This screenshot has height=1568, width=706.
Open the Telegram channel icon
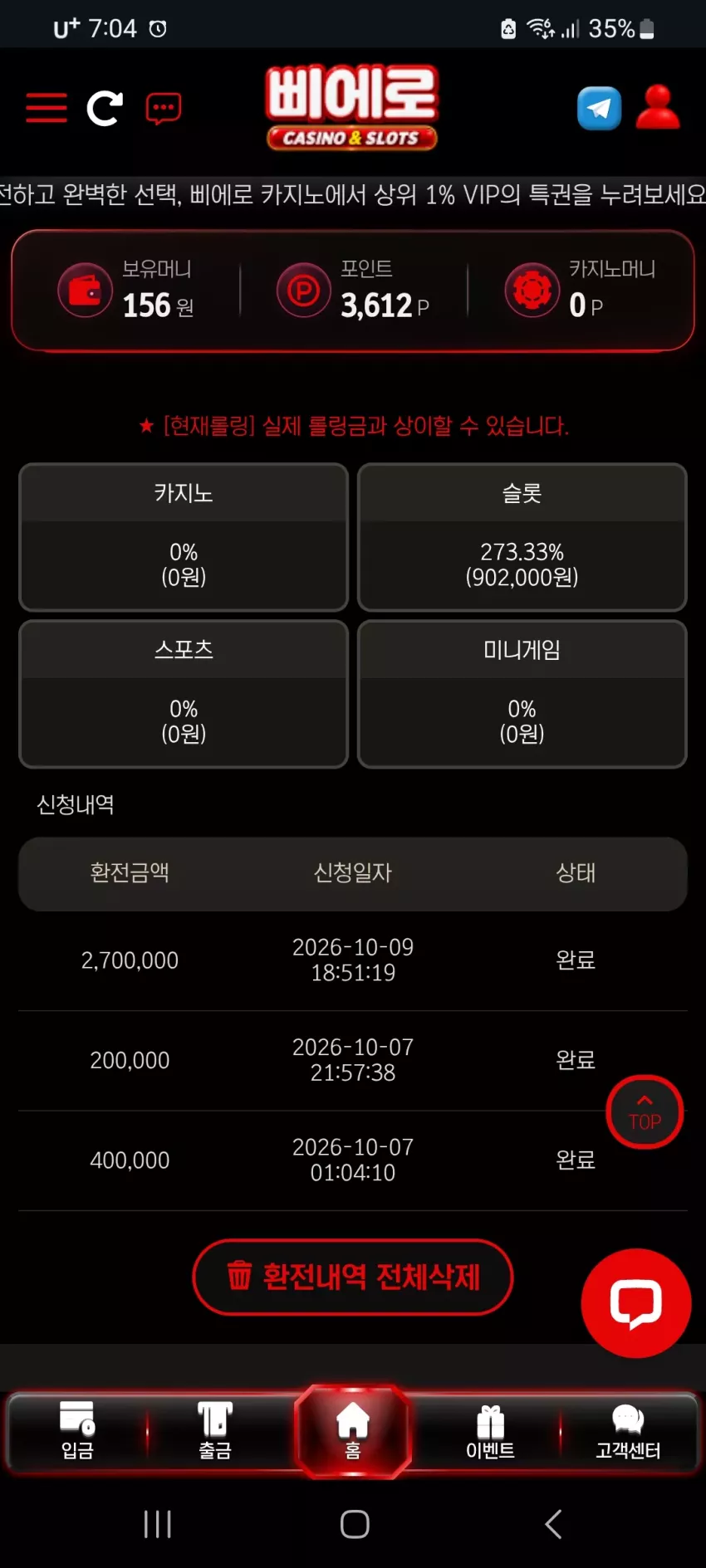click(x=599, y=108)
